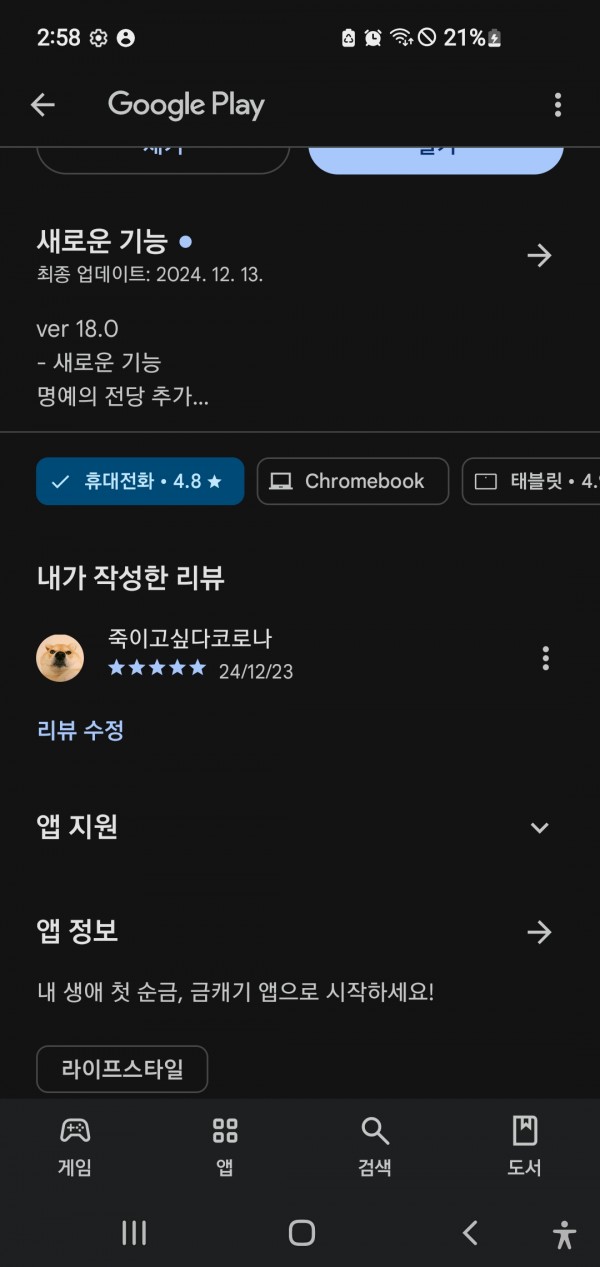Select the 휴대전화 4.8 rating chip
Screen dimensions: 600x1267
point(140,481)
